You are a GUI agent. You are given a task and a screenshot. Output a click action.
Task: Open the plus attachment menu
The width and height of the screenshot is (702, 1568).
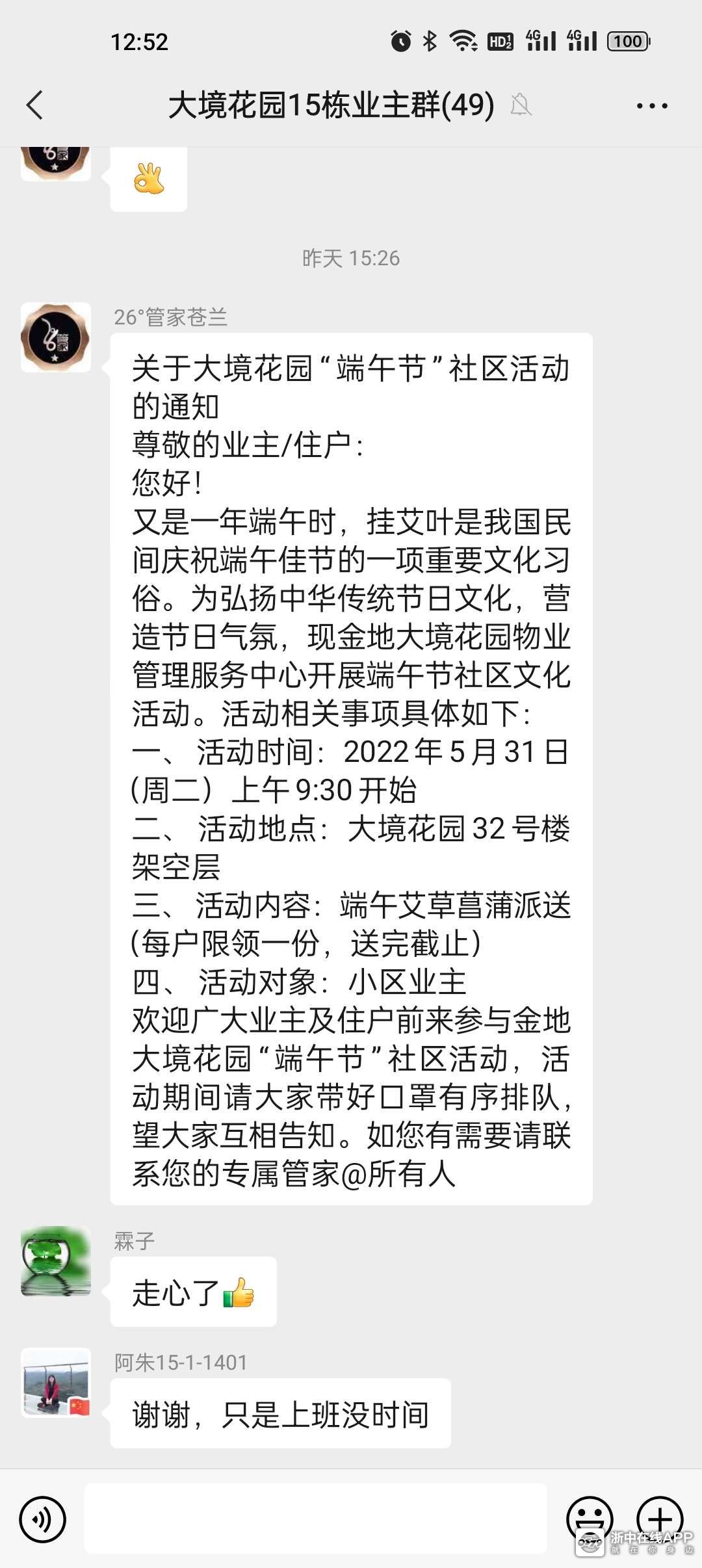(x=659, y=1519)
